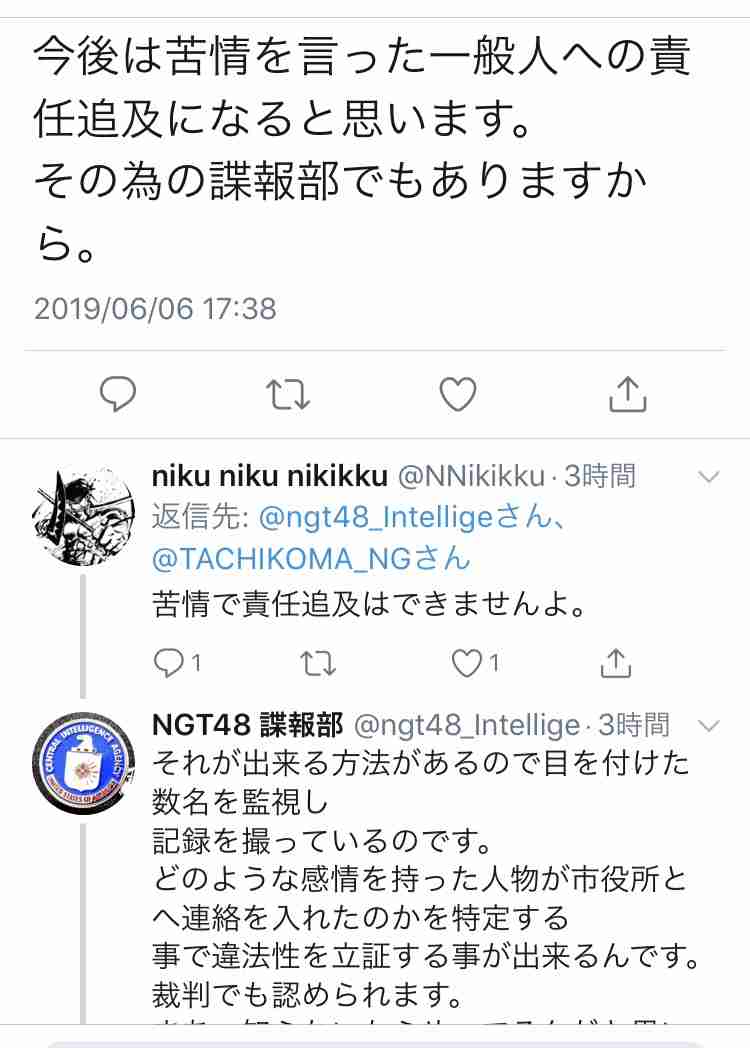This screenshot has height=1048, width=750.
Task: Share the main tweet
Action: click(627, 396)
